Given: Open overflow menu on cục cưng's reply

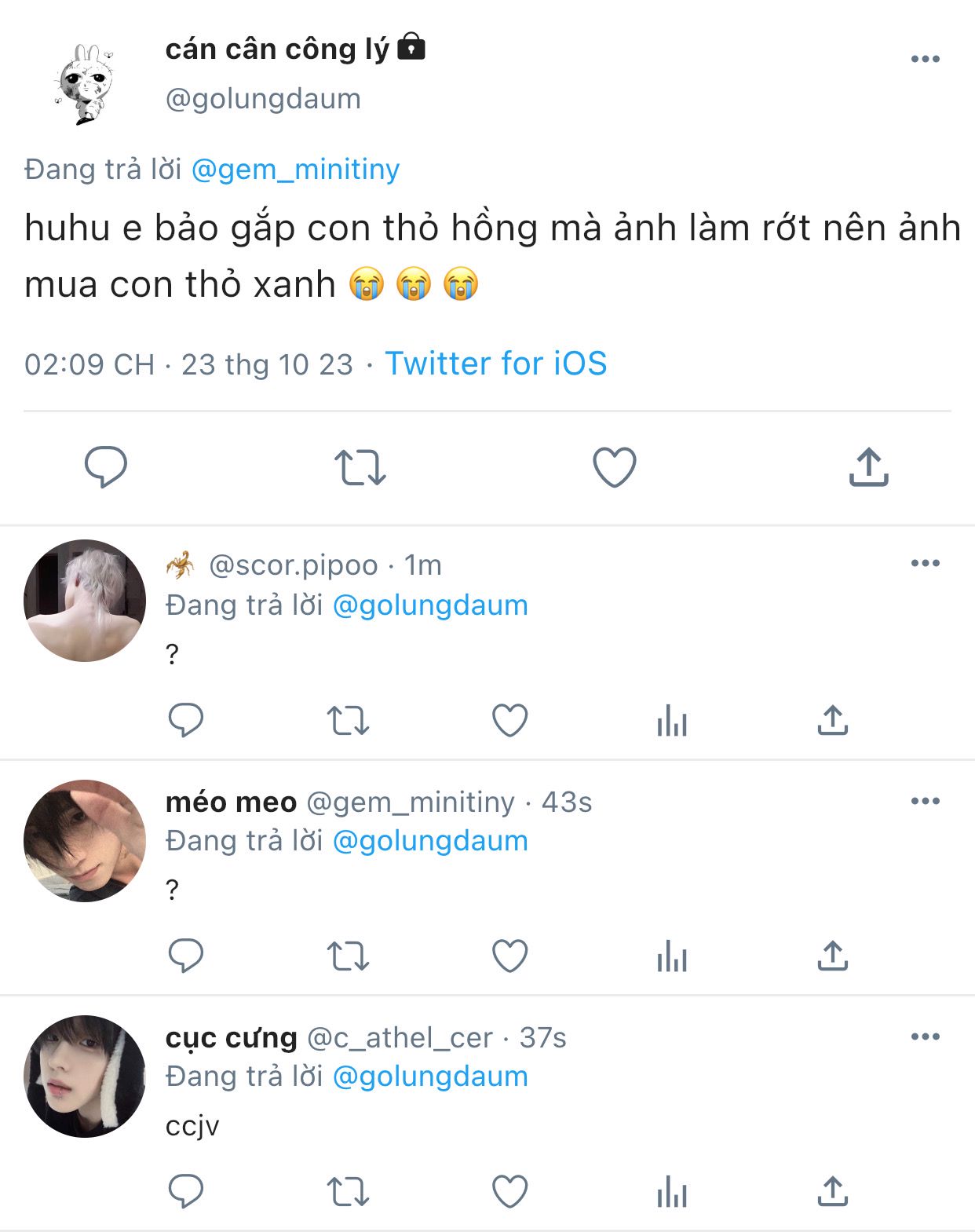Looking at the screenshot, I should pos(926,1036).
